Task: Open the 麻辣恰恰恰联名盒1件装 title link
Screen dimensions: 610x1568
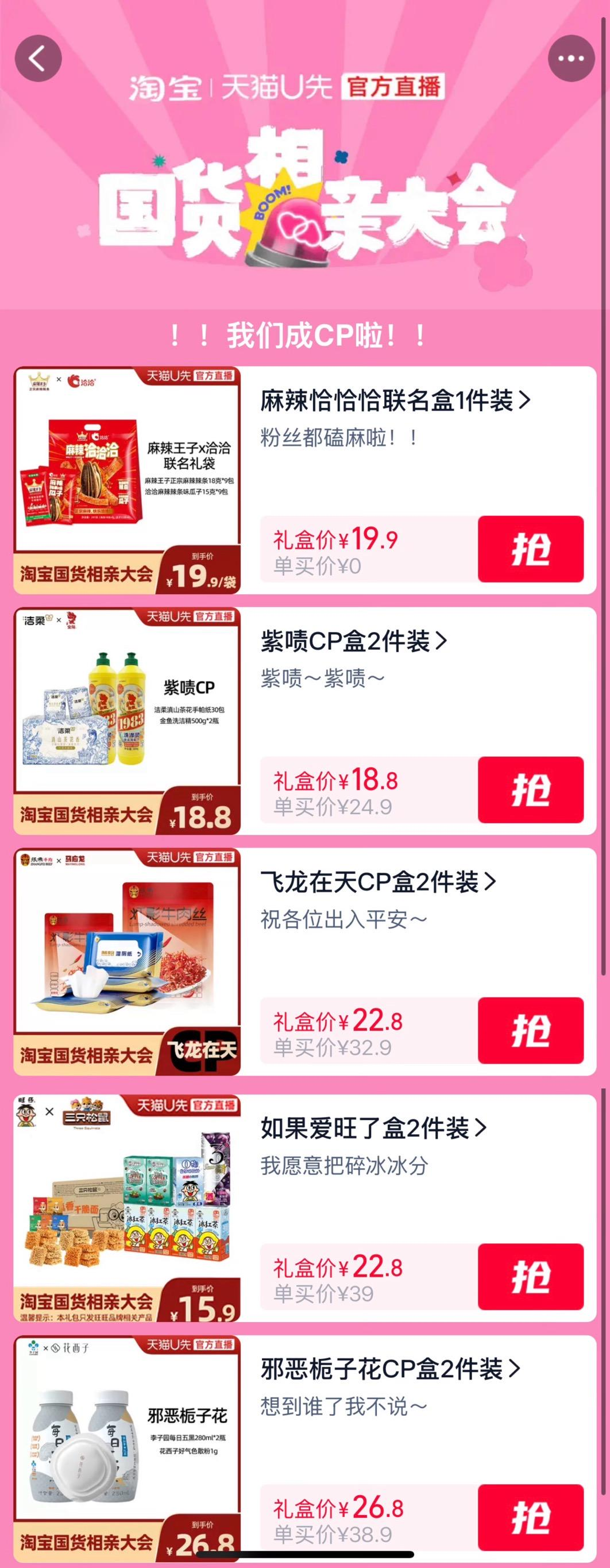Action: coord(395,400)
